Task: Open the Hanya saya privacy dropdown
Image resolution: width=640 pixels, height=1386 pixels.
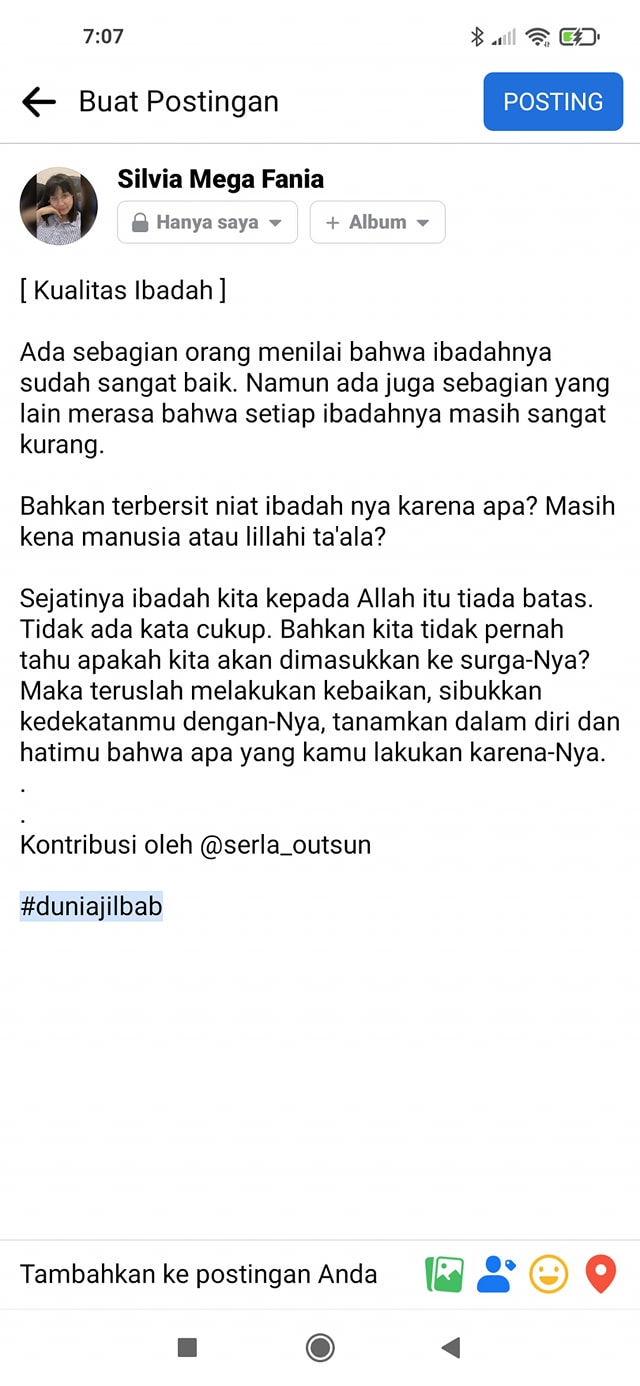Action: pyautogui.click(x=208, y=222)
